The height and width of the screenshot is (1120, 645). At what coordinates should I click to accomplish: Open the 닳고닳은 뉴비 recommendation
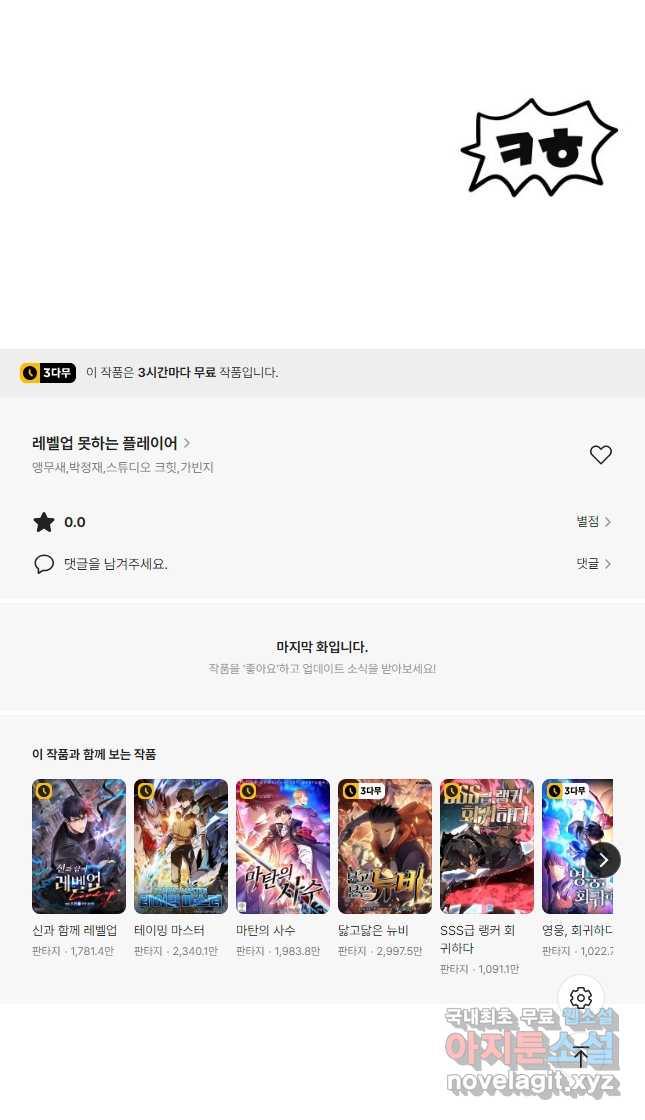[385, 847]
